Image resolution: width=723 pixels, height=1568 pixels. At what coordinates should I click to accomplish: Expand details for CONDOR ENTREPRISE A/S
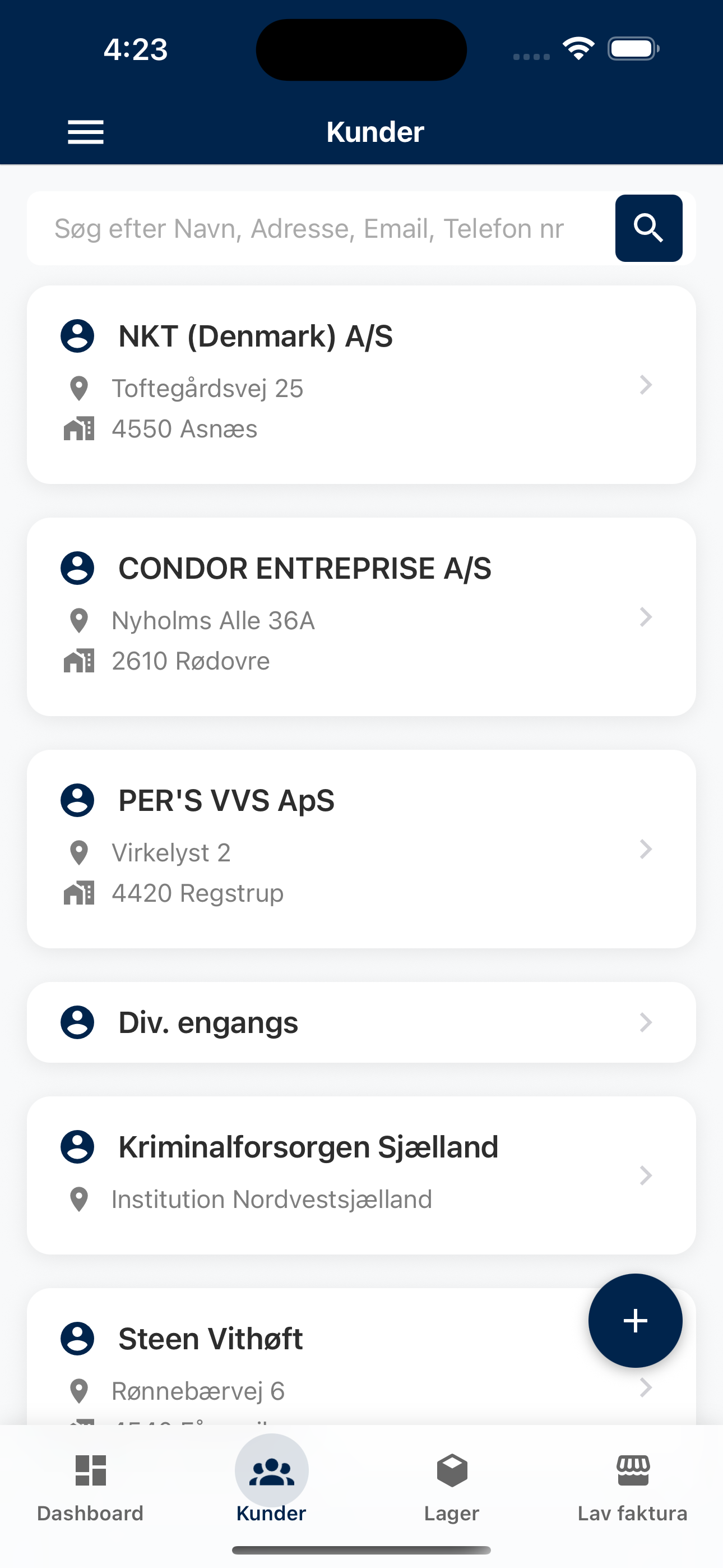point(646,617)
